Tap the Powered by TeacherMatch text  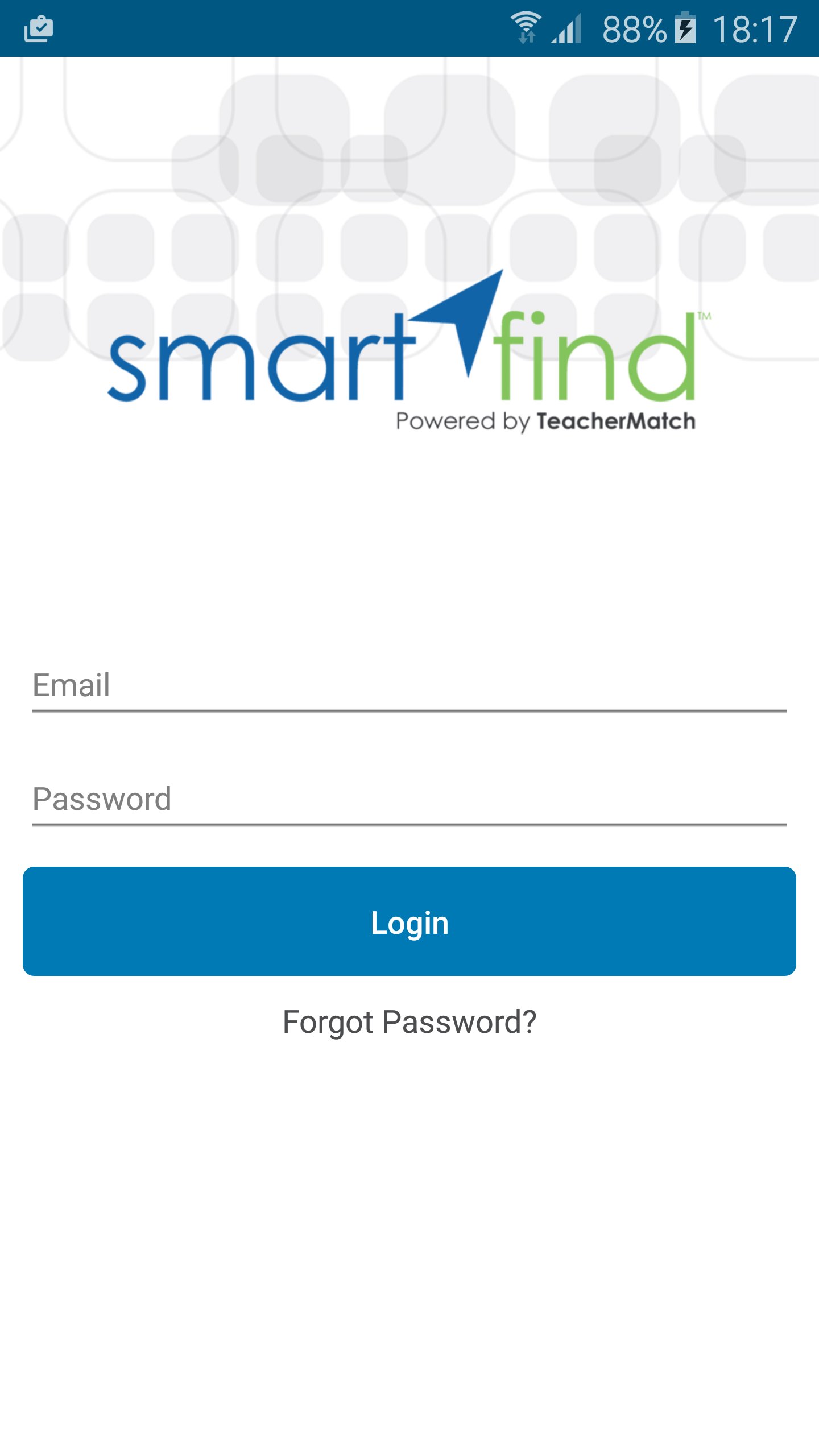(545, 421)
